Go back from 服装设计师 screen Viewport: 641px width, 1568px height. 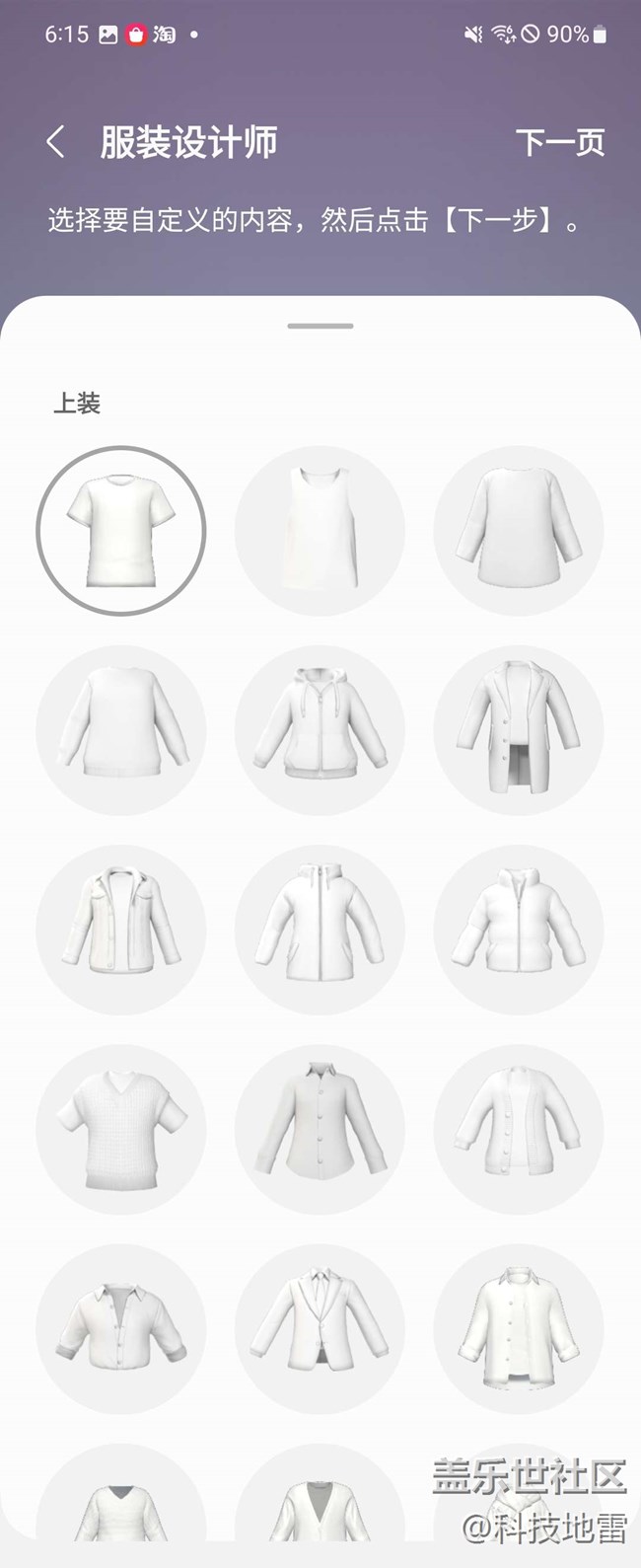coord(56,142)
